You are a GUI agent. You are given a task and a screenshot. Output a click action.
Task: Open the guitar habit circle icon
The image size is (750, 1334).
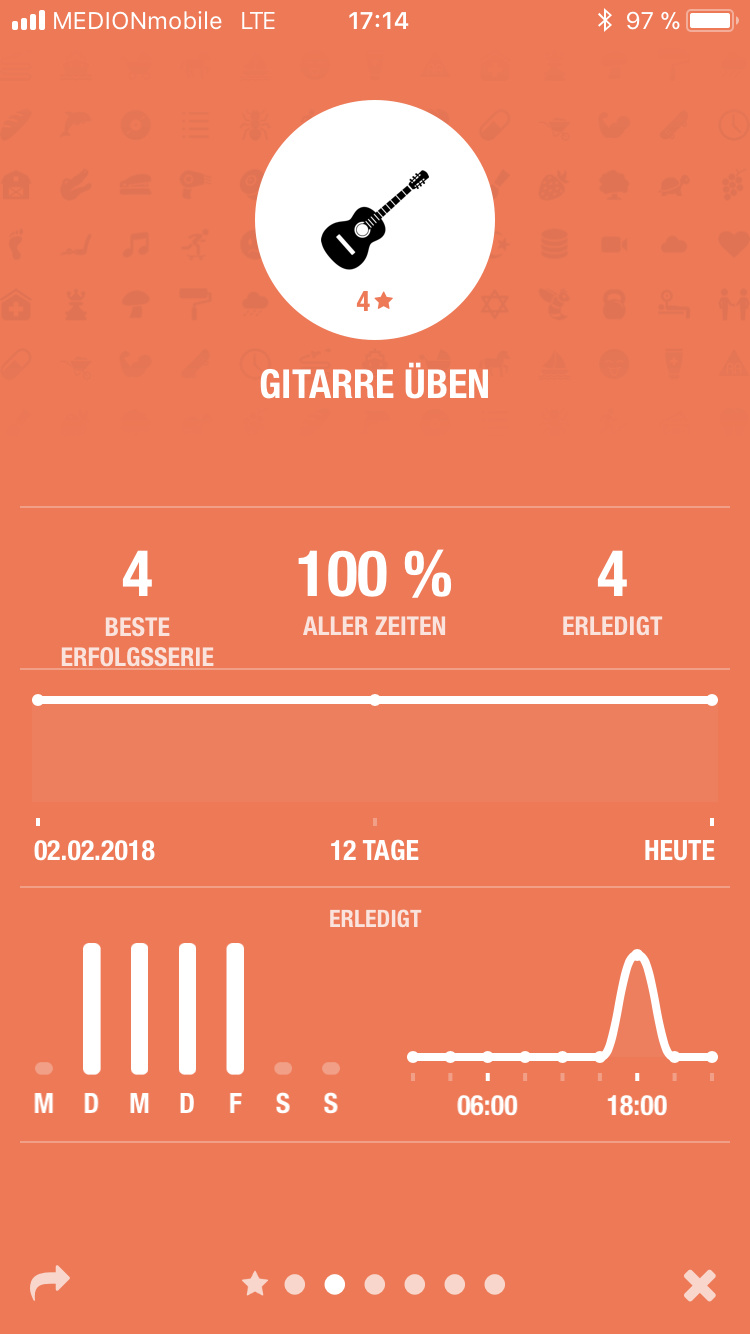(x=375, y=220)
